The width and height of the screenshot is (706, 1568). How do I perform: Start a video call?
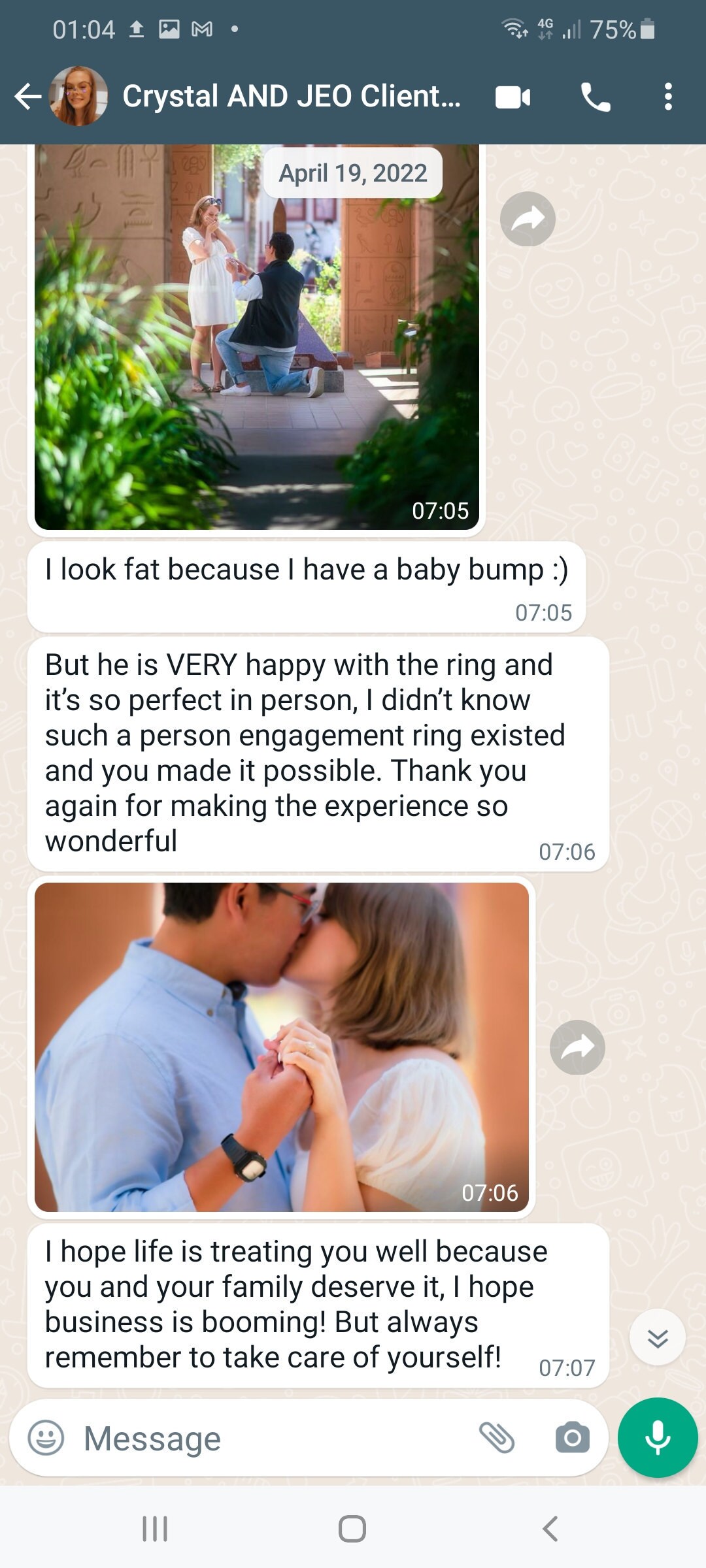[x=513, y=97]
